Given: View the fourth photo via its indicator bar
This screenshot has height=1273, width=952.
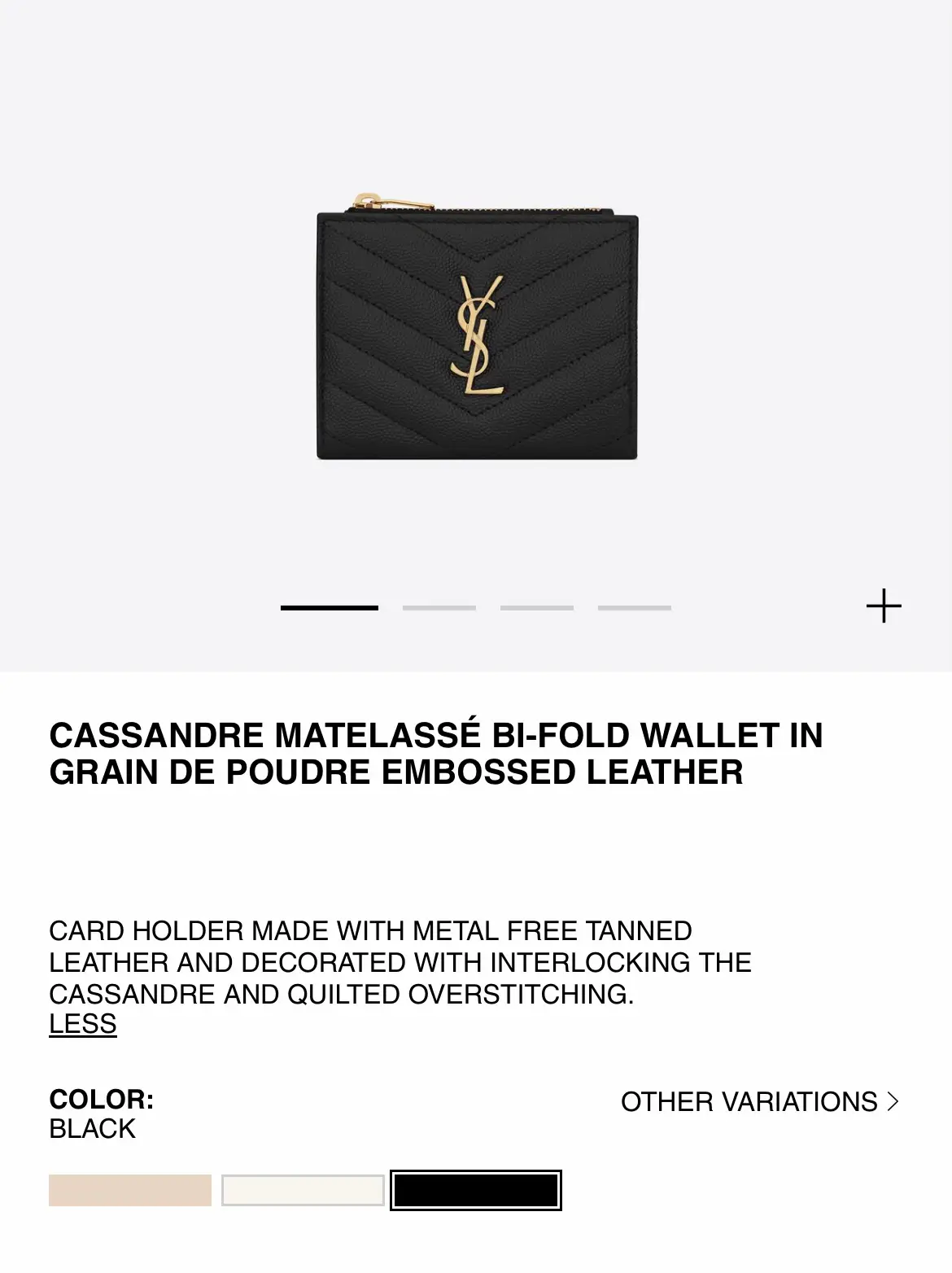Looking at the screenshot, I should point(635,606).
